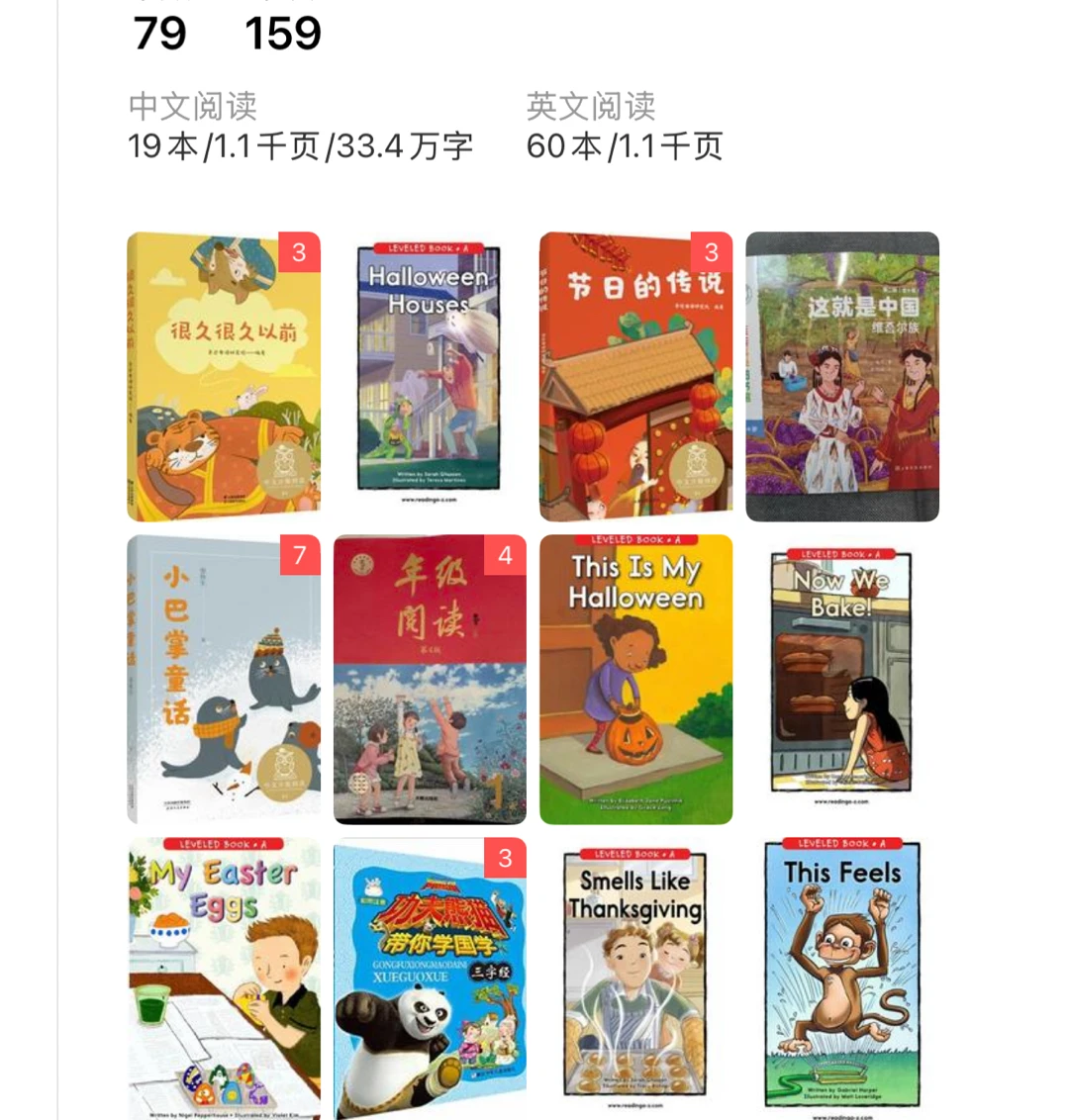Open the book 功夫熊猫带你学国学
The height and width of the screenshot is (1120, 1069).
click(430, 980)
